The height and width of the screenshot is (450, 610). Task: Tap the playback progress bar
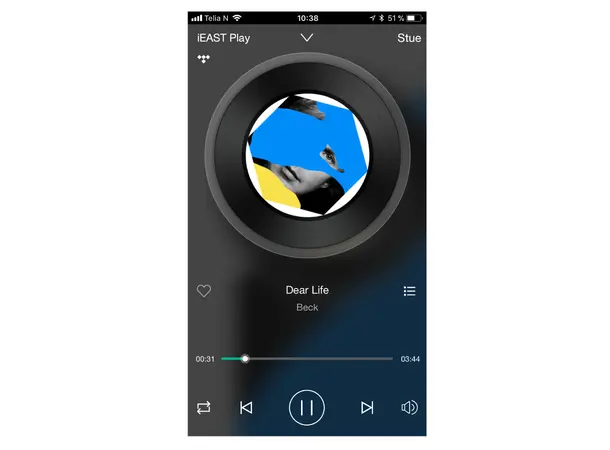point(307,358)
